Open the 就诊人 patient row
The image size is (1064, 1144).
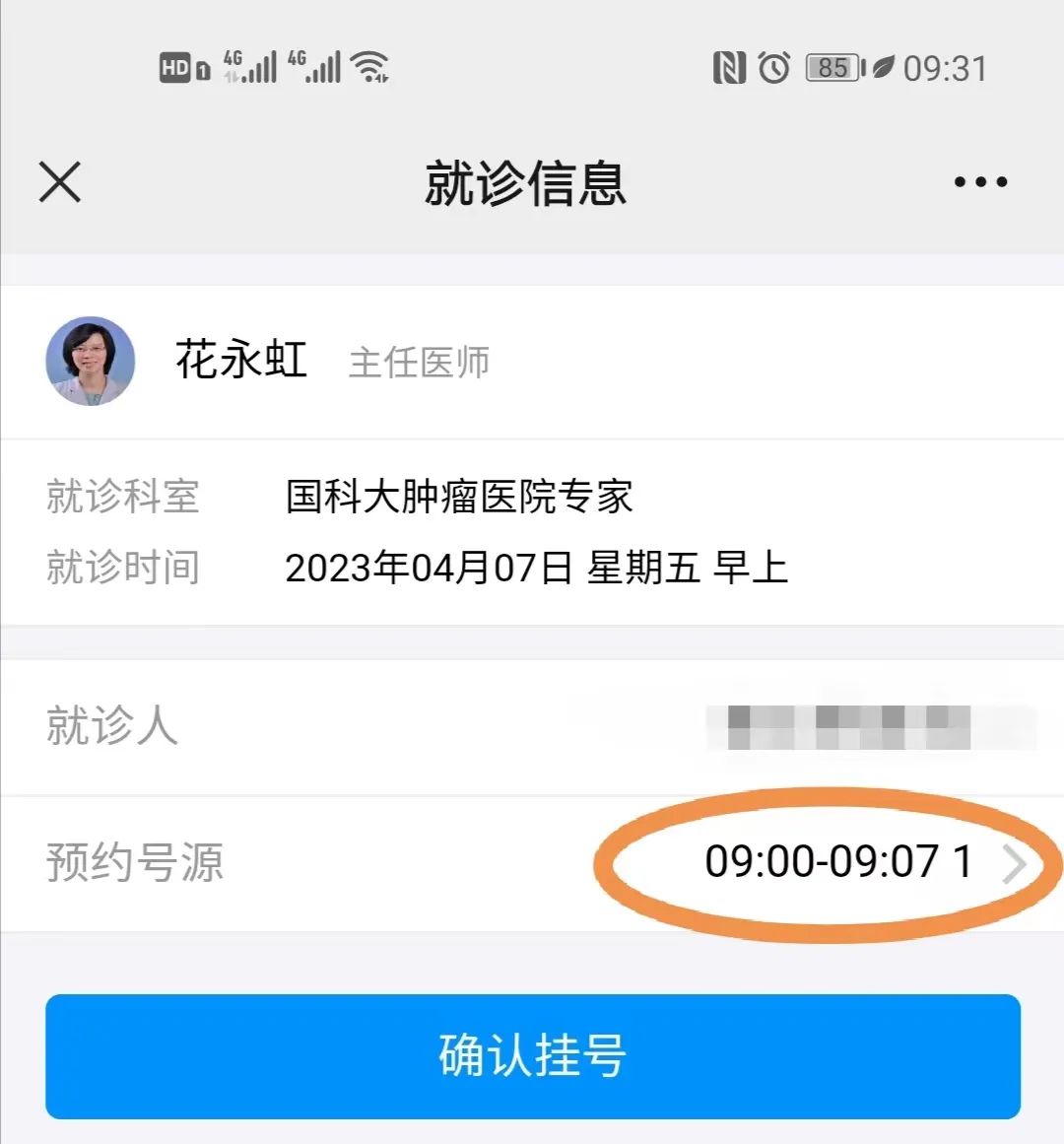tap(532, 727)
